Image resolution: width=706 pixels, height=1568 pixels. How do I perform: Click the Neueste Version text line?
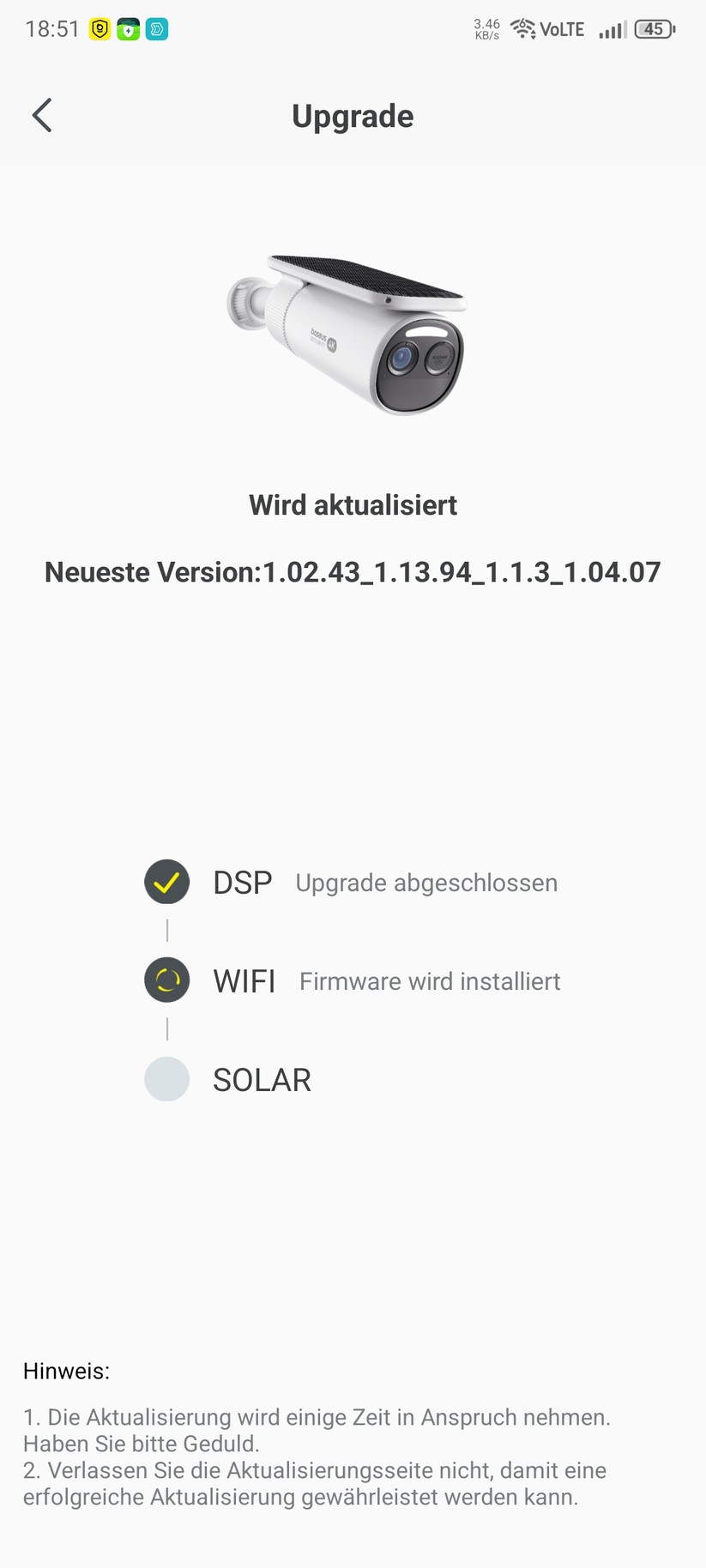click(353, 571)
